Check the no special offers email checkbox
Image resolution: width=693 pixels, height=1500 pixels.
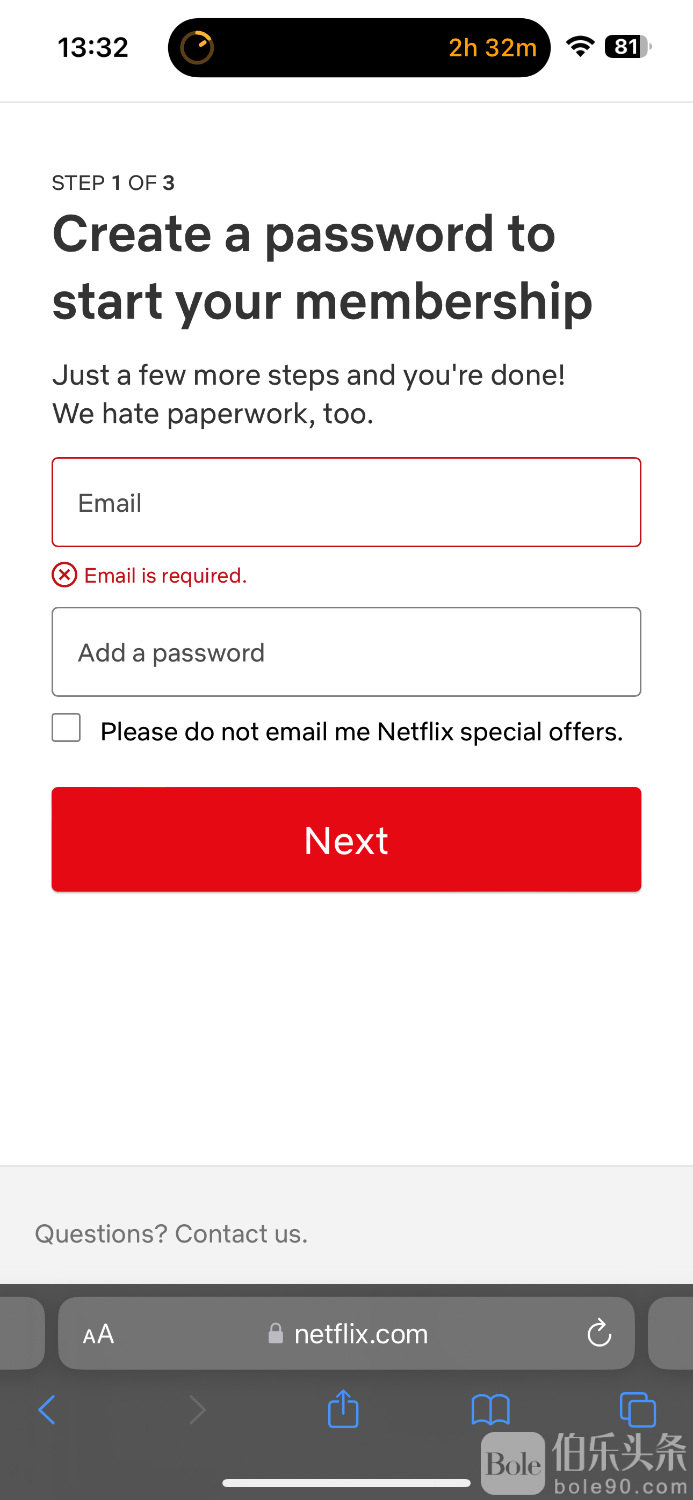point(66,729)
